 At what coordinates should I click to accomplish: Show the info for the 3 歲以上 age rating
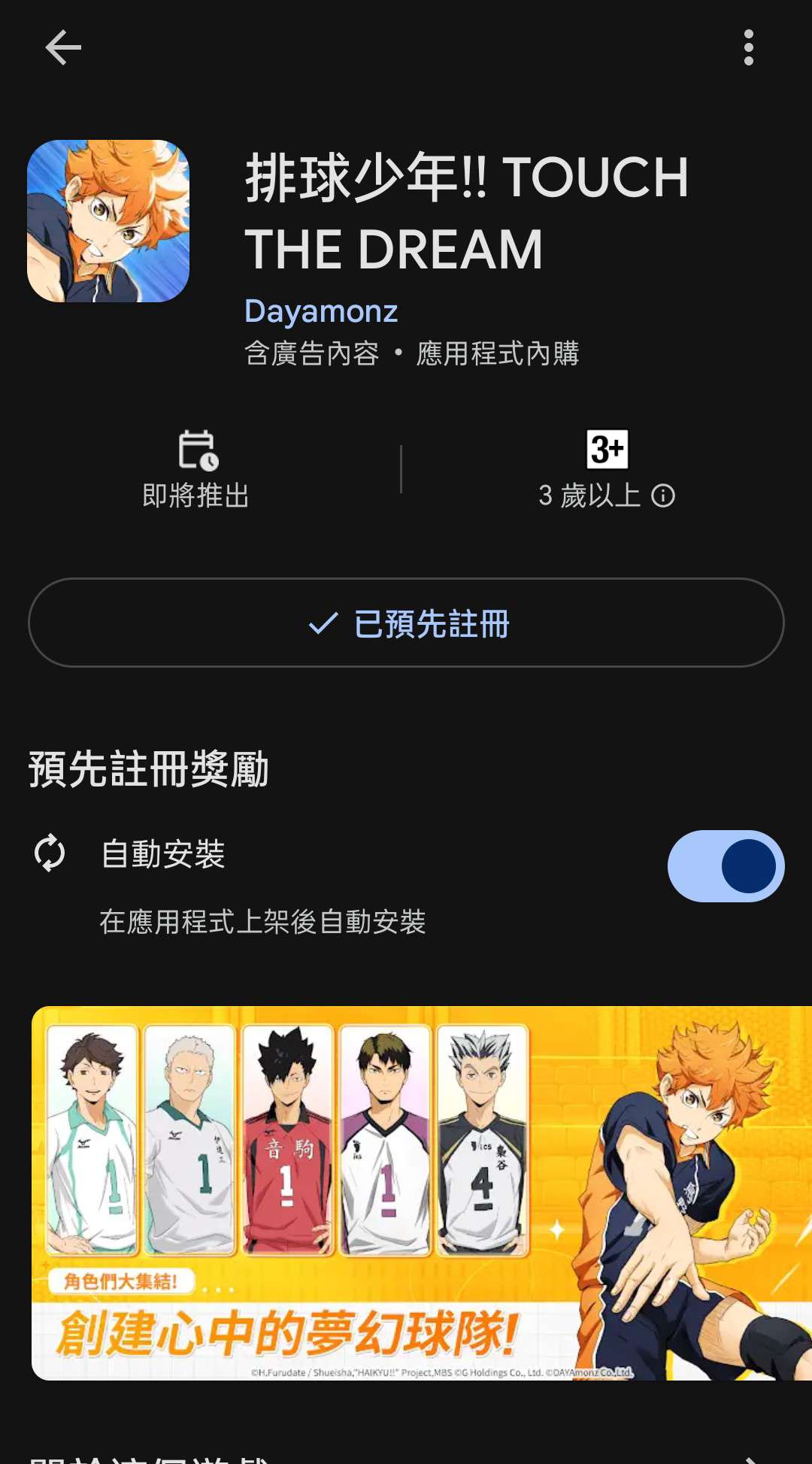pyautogui.click(x=662, y=496)
